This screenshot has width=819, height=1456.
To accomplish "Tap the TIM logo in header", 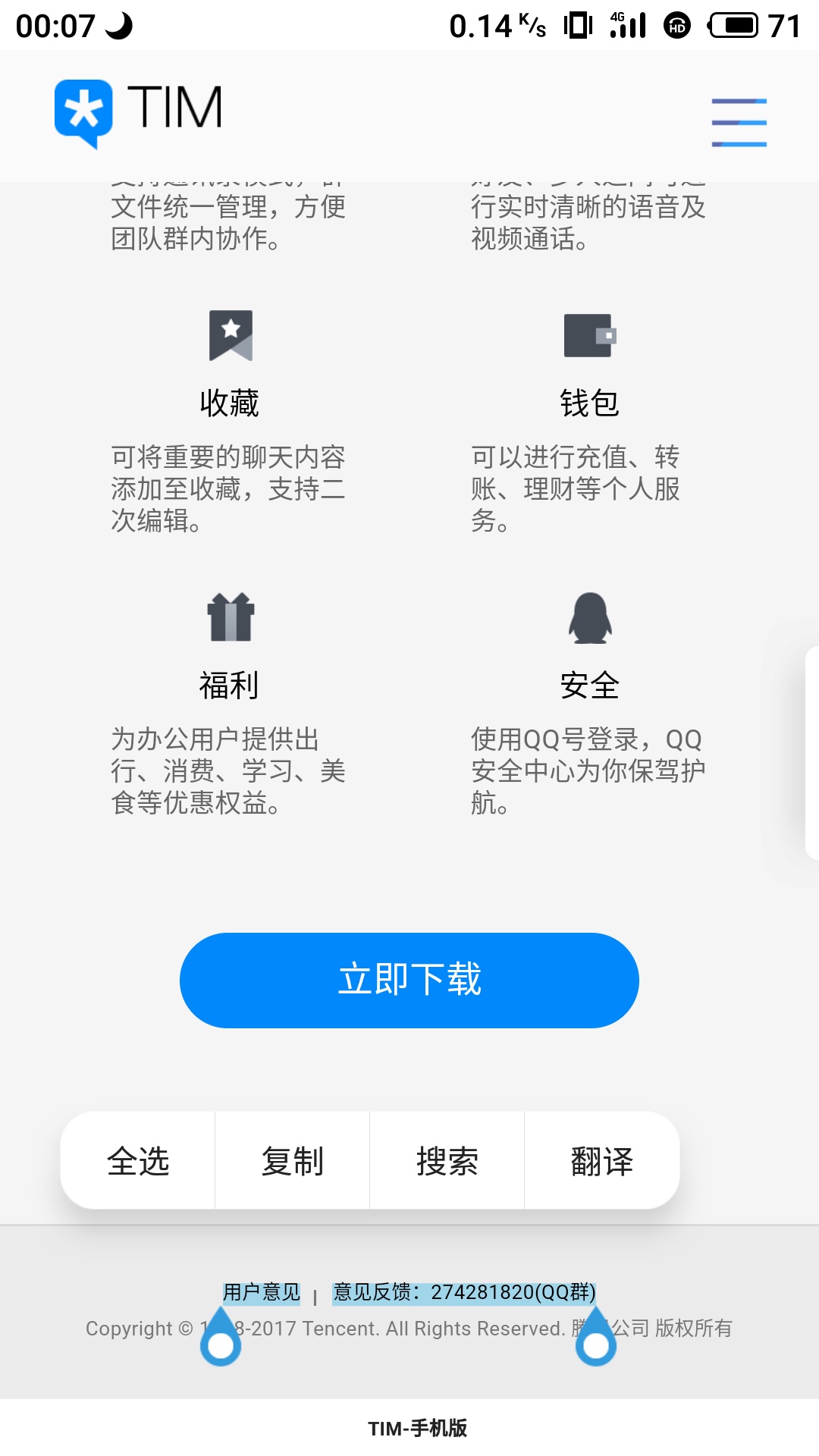I will 139,111.
